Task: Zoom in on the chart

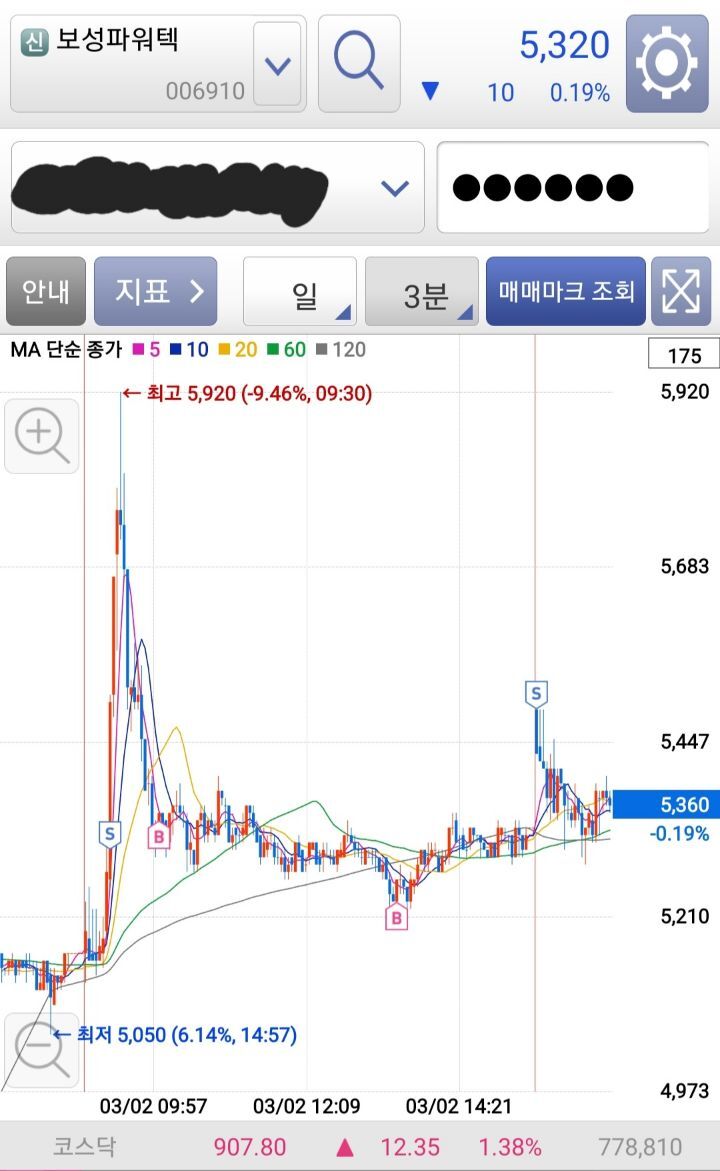Action: pyautogui.click(x=42, y=436)
